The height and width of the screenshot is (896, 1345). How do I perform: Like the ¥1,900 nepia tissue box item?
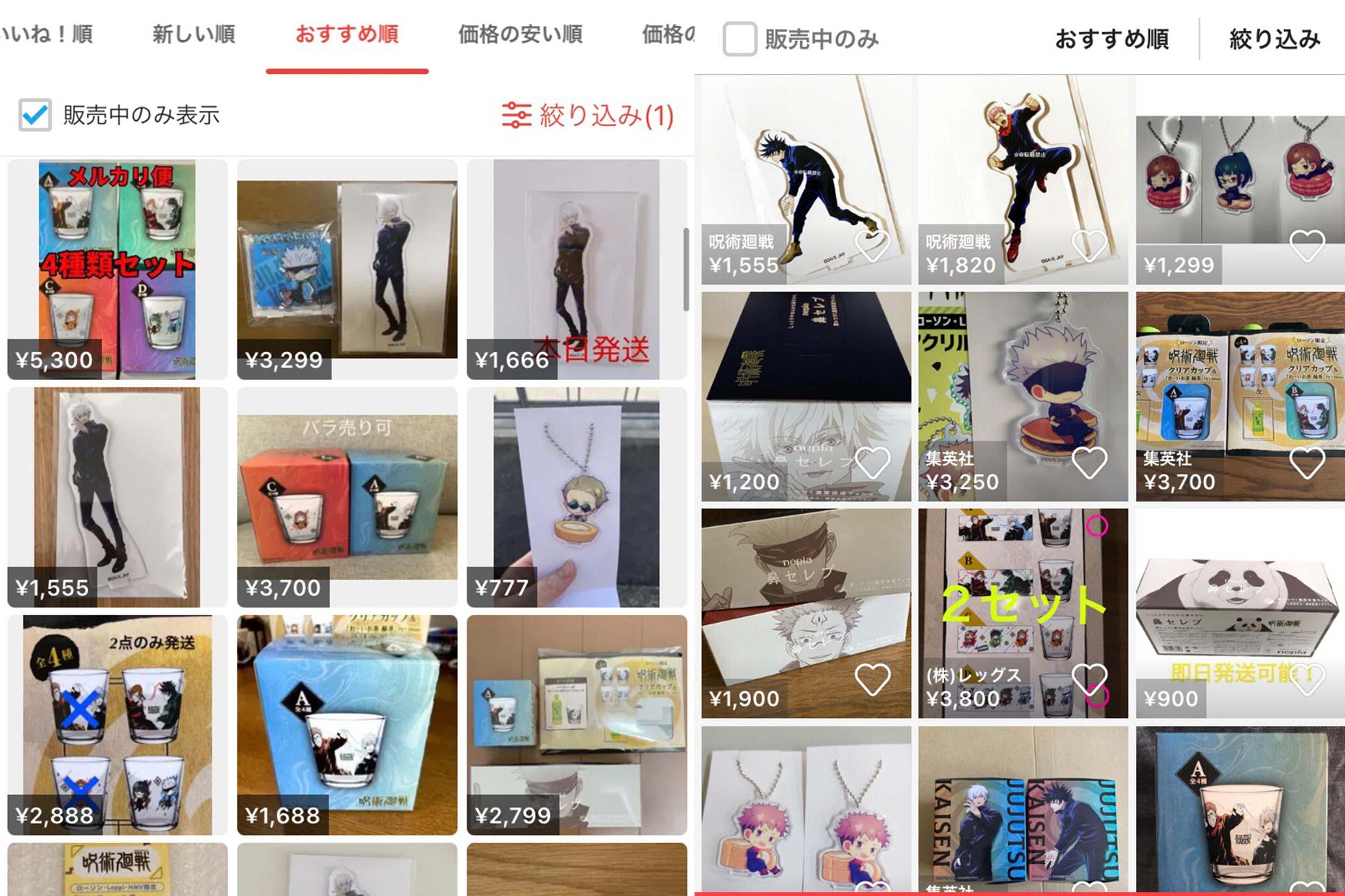[872, 679]
